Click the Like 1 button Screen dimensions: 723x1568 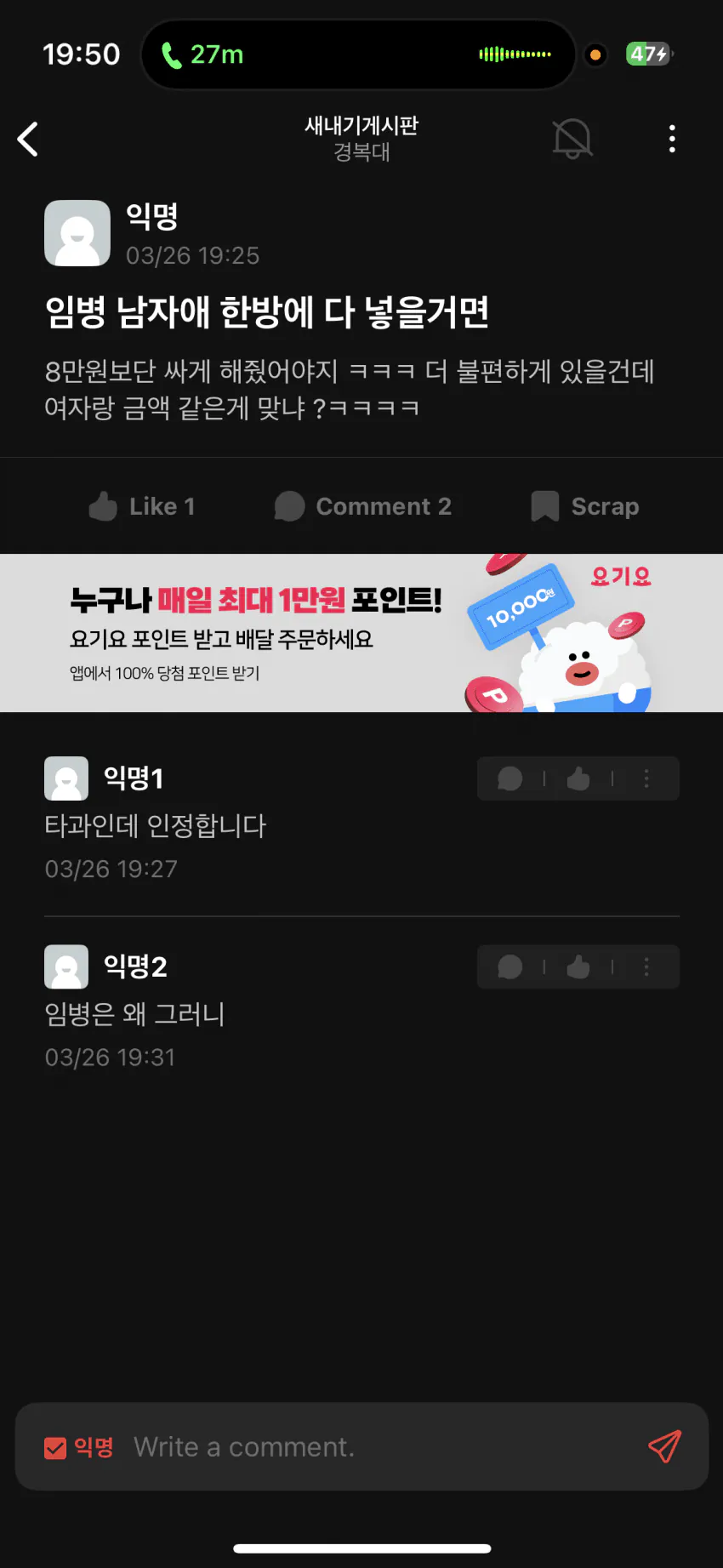coord(141,505)
